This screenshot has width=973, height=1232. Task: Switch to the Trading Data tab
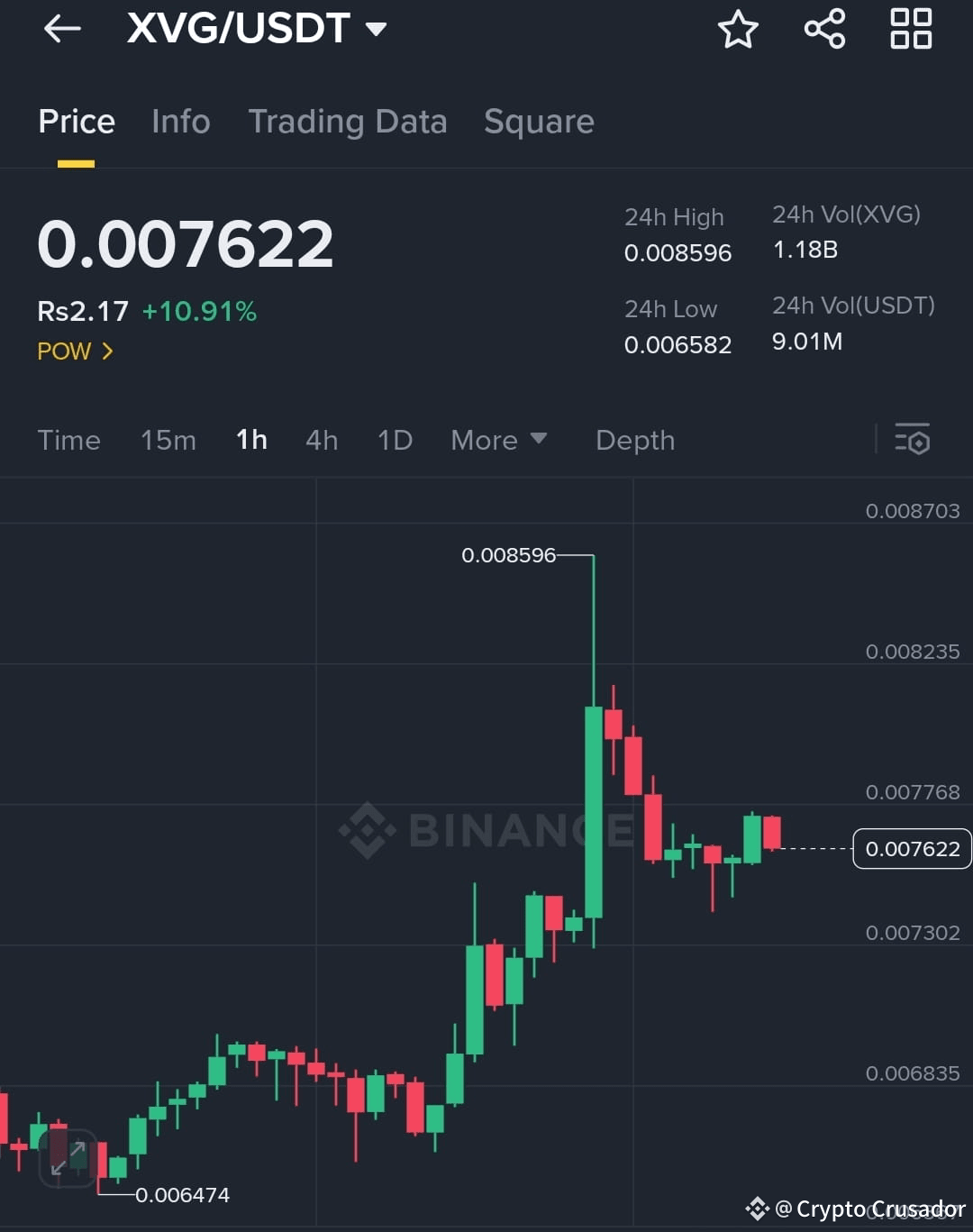click(348, 122)
